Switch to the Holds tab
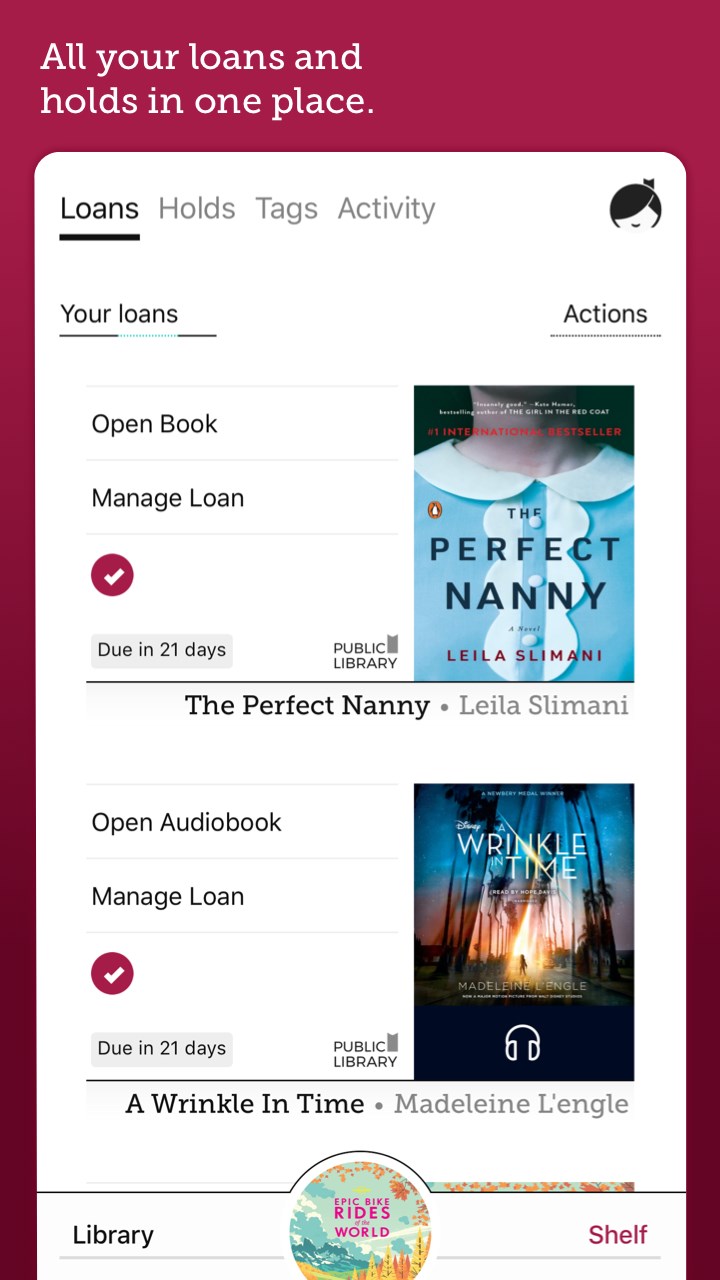Screen dimensions: 720x1280 (x=196, y=208)
